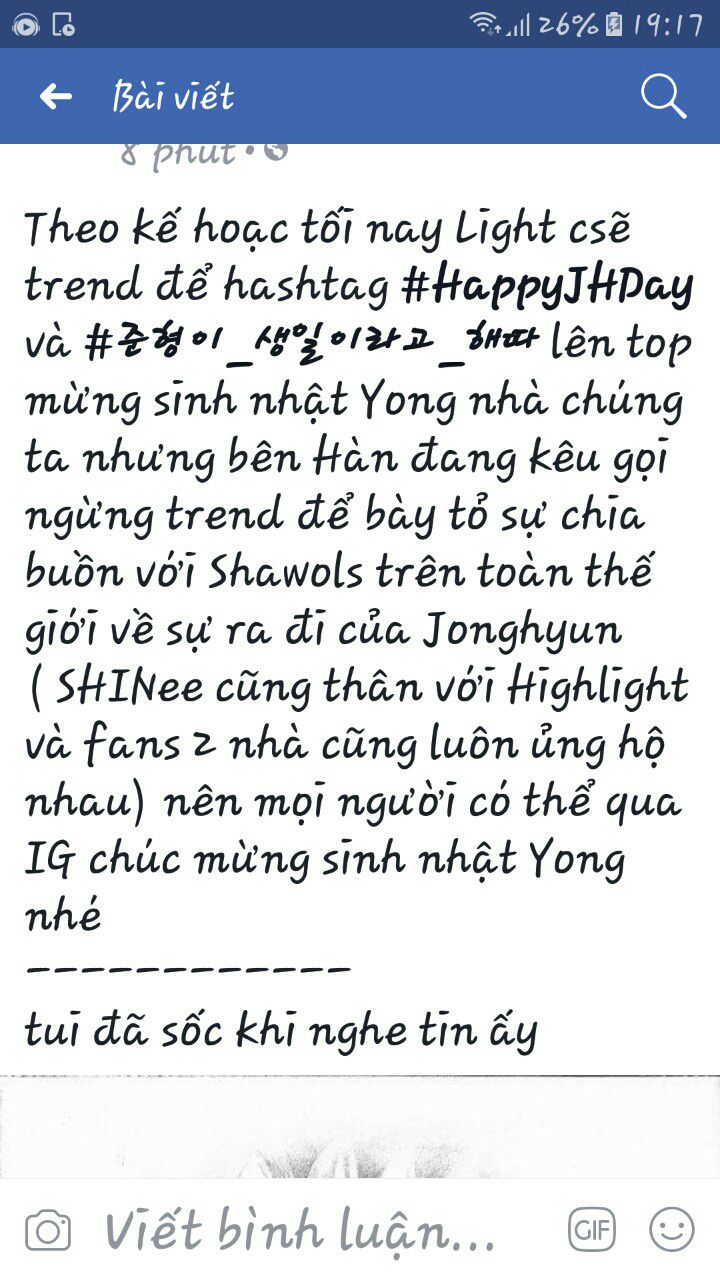
Task: Open the GIF picker button
Action: click(x=592, y=1229)
